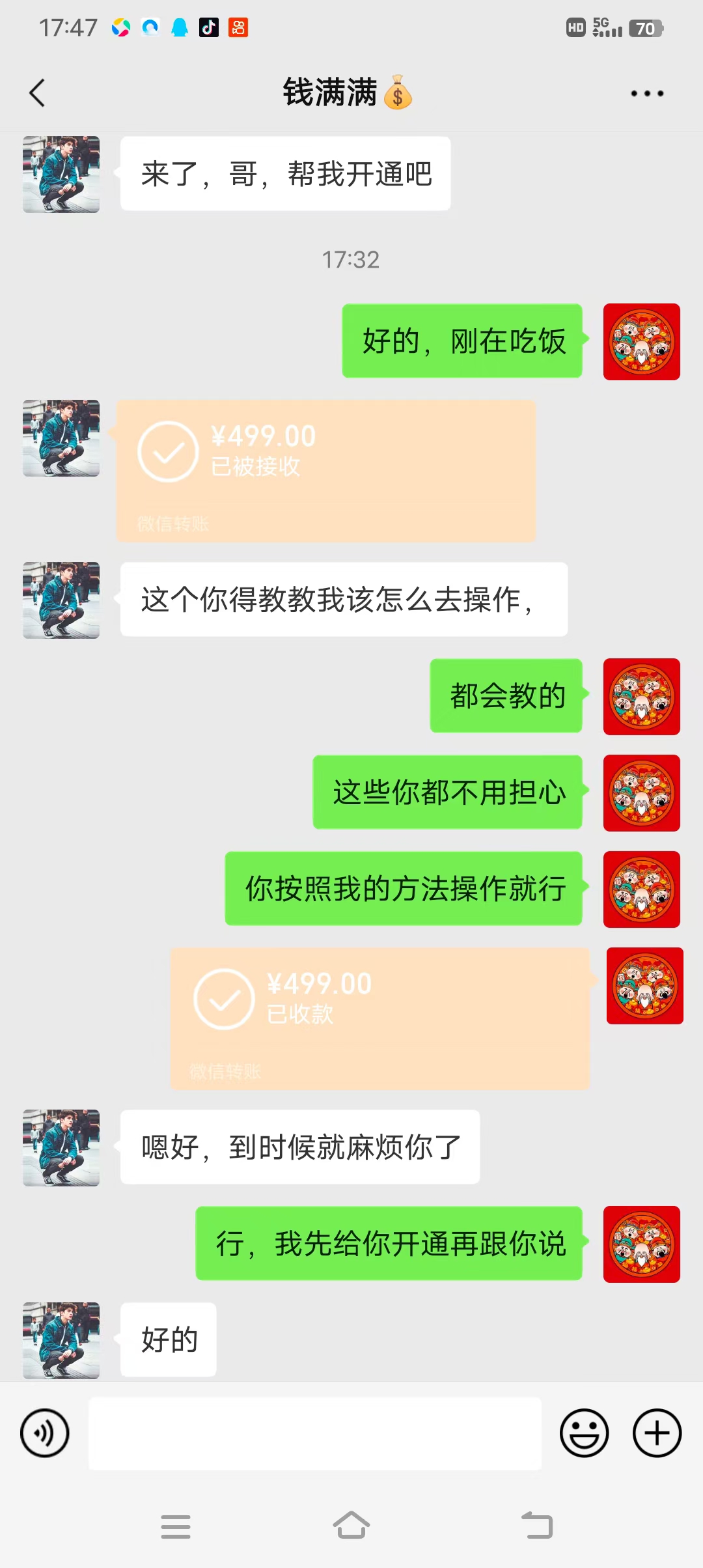The width and height of the screenshot is (703, 1568).
Task: Go to the system home screen
Action: click(351, 1526)
